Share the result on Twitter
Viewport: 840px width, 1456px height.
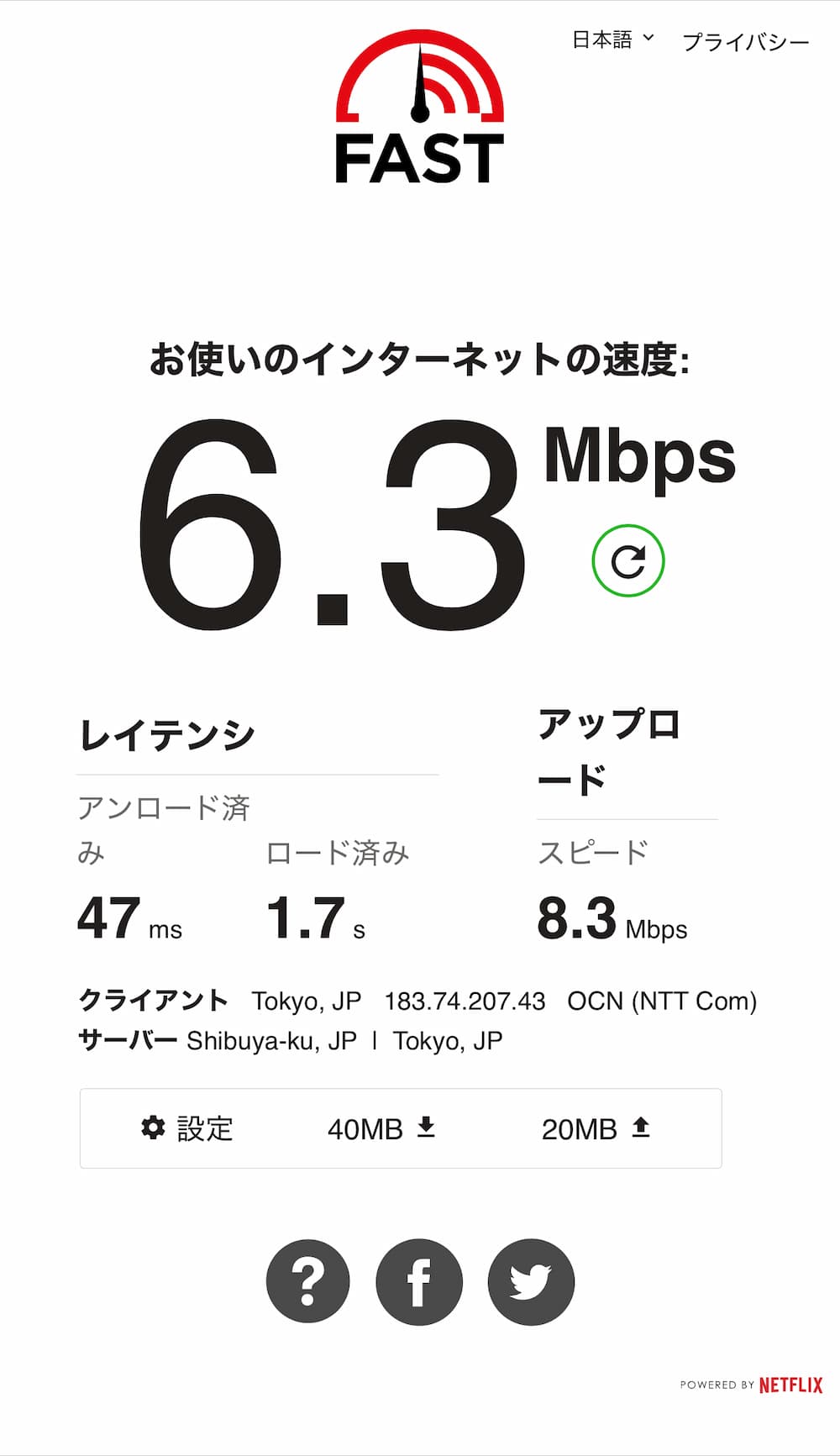tap(531, 1282)
